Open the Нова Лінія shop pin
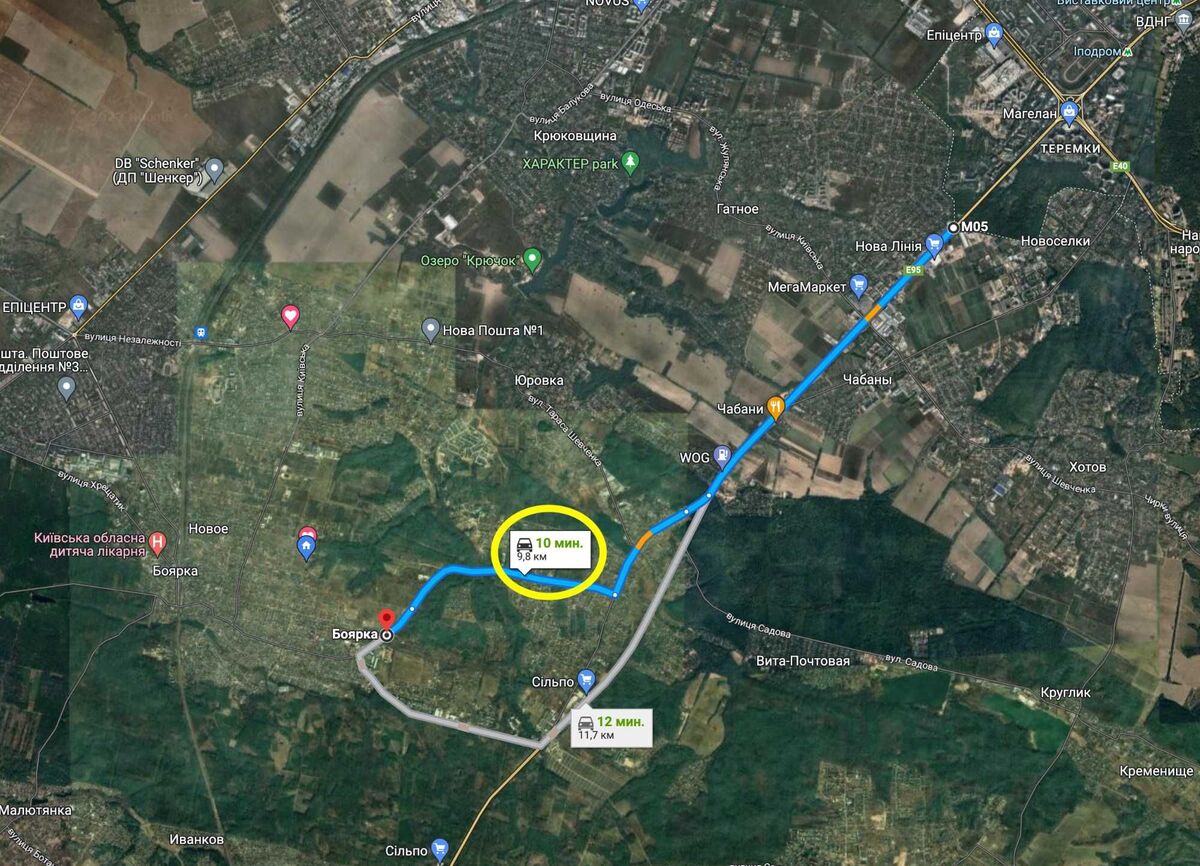 pyautogui.click(x=934, y=243)
